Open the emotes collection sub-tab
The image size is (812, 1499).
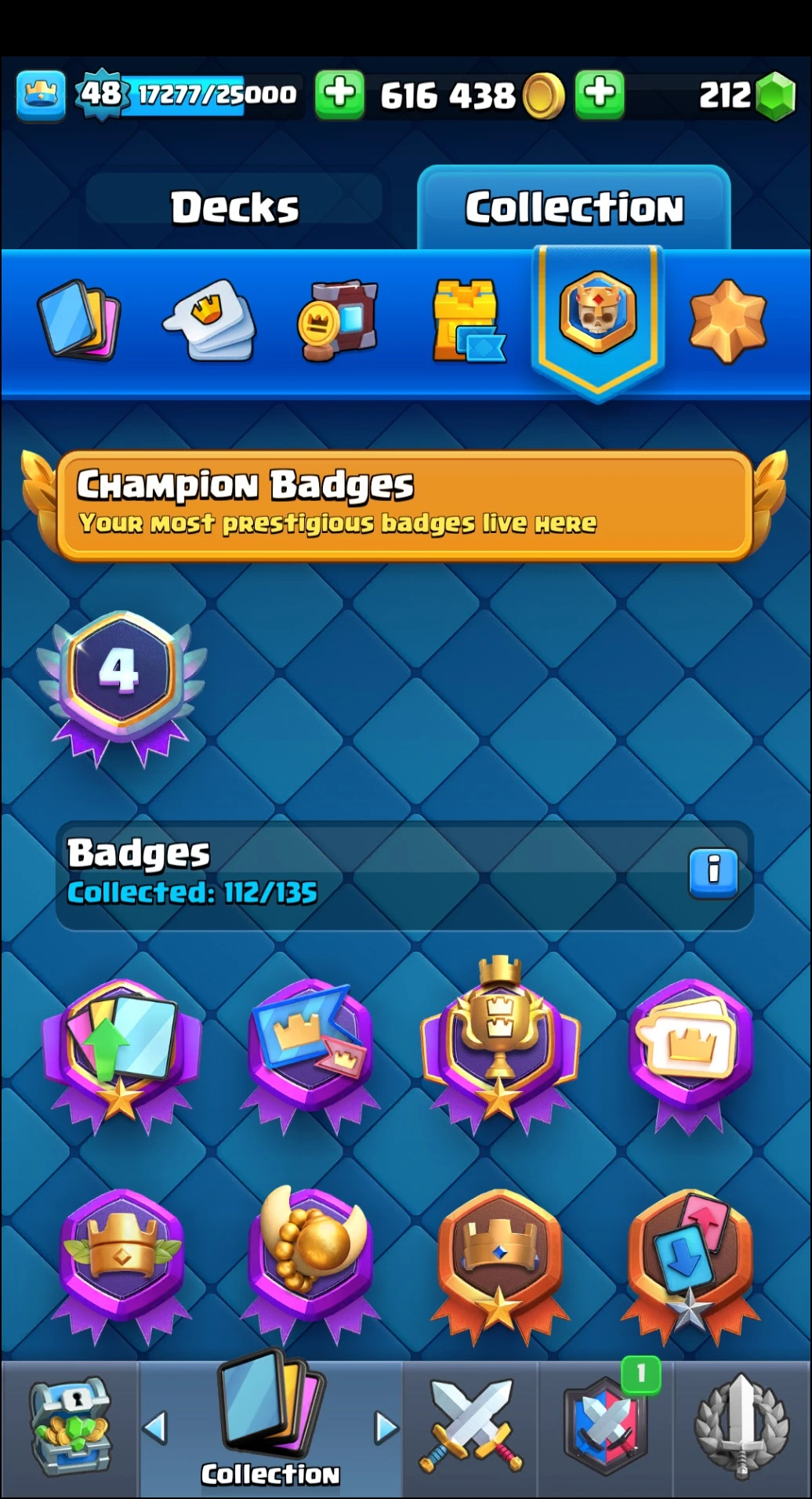pyautogui.click(x=209, y=320)
